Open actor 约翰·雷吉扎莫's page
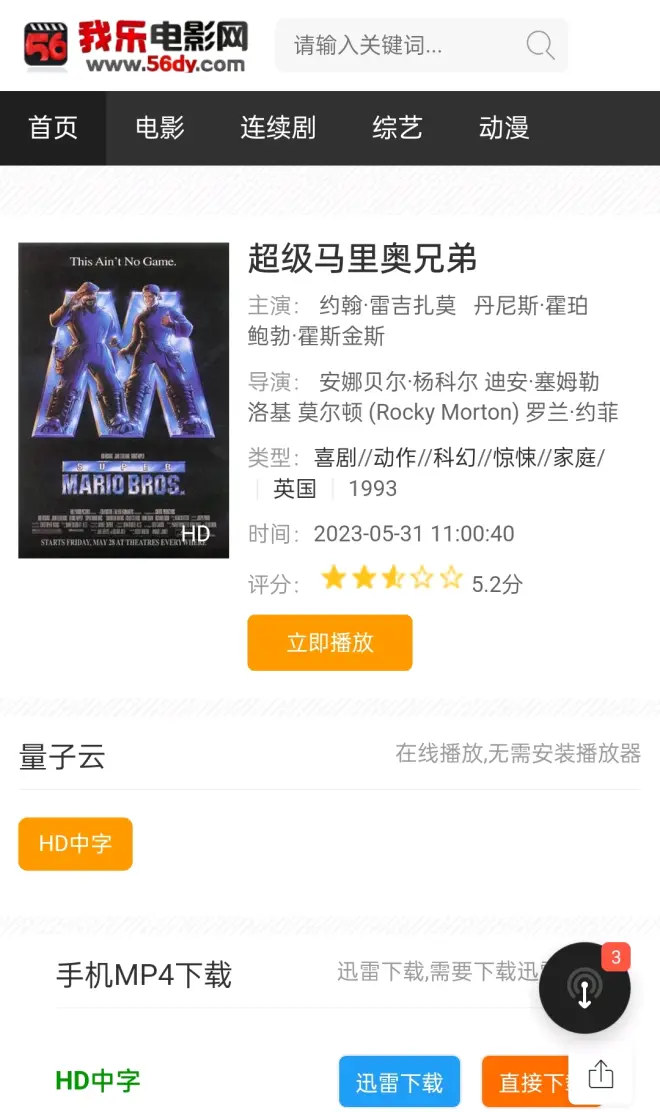The width and height of the screenshot is (660, 1112). pos(387,306)
